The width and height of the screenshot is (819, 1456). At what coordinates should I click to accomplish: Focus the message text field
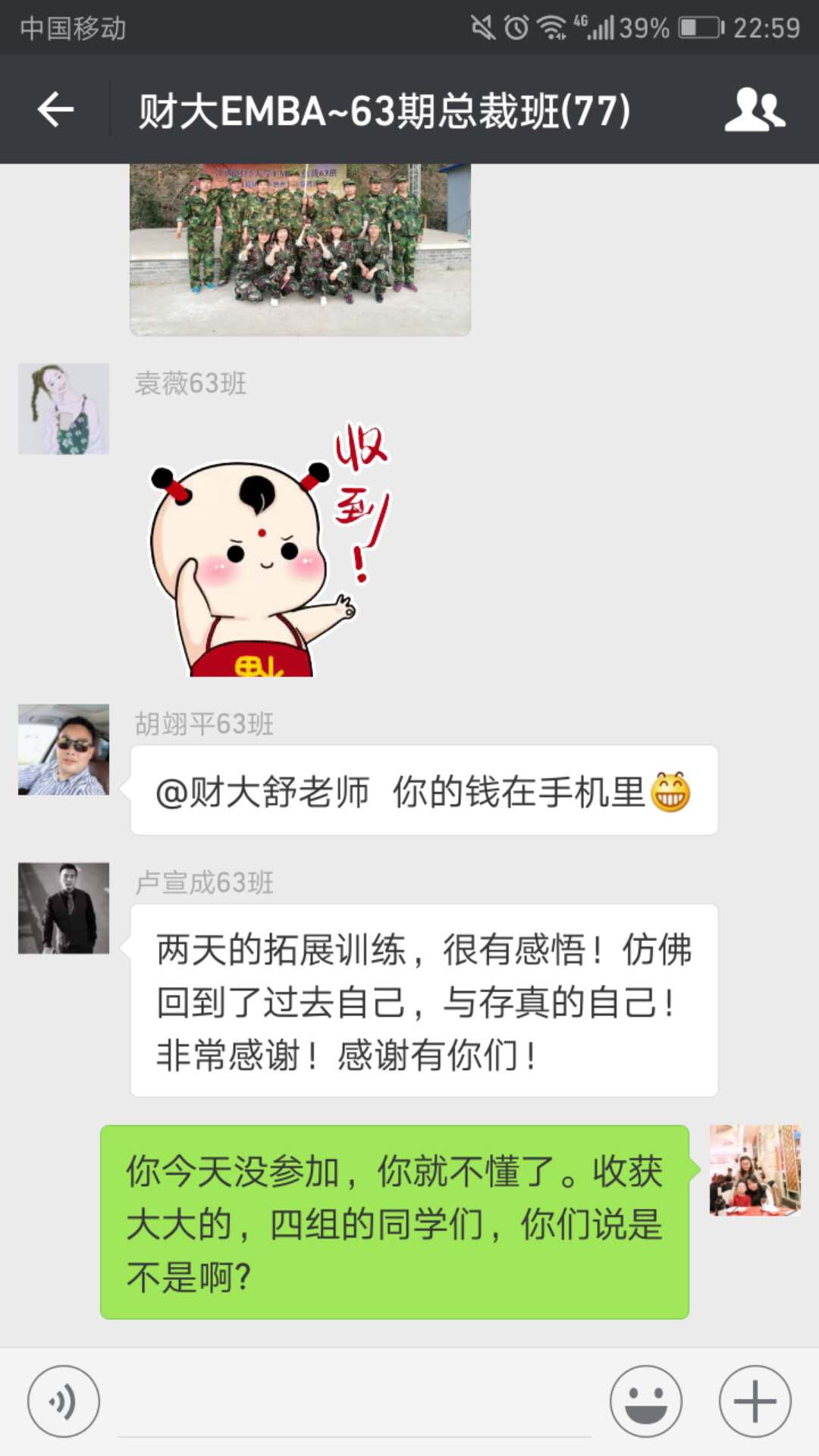tap(355, 1403)
